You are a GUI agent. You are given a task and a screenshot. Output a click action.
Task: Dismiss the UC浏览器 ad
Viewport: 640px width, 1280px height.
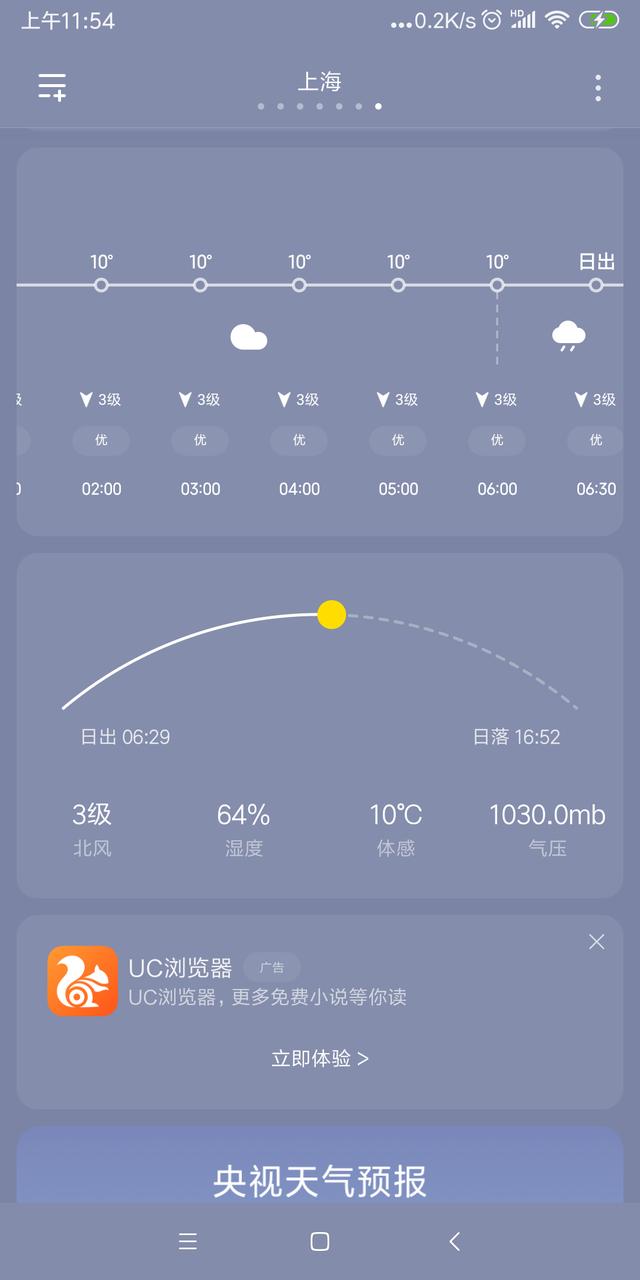pos(597,941)
